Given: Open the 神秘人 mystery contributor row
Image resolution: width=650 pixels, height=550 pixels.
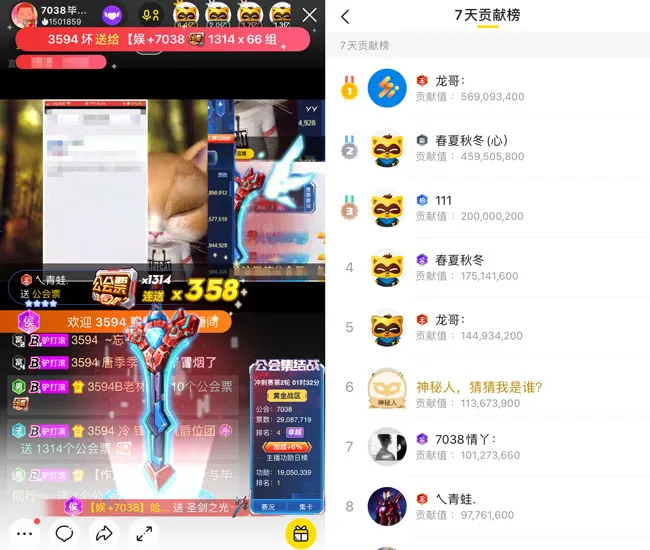Looking at the screenshot, I should (487, 386).
